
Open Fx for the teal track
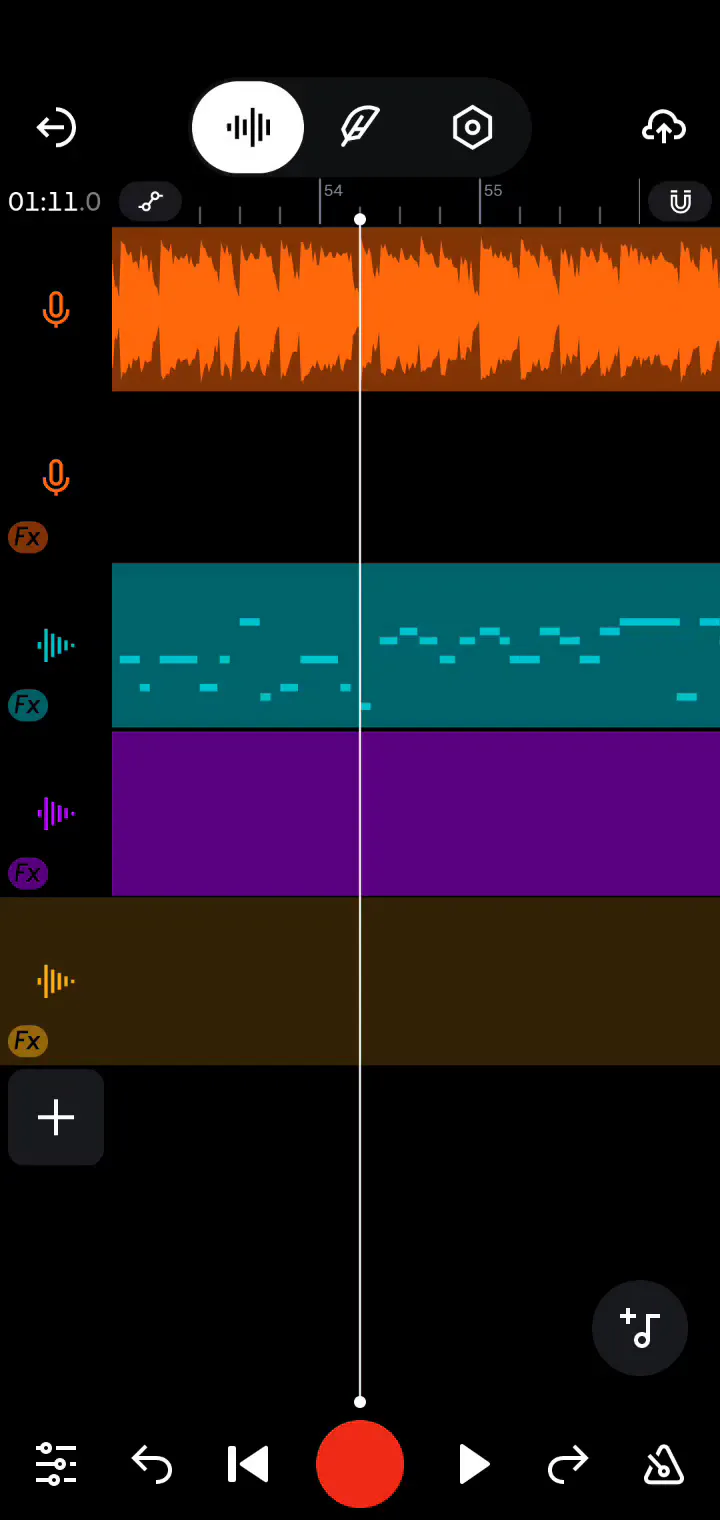tap(28, 705)
